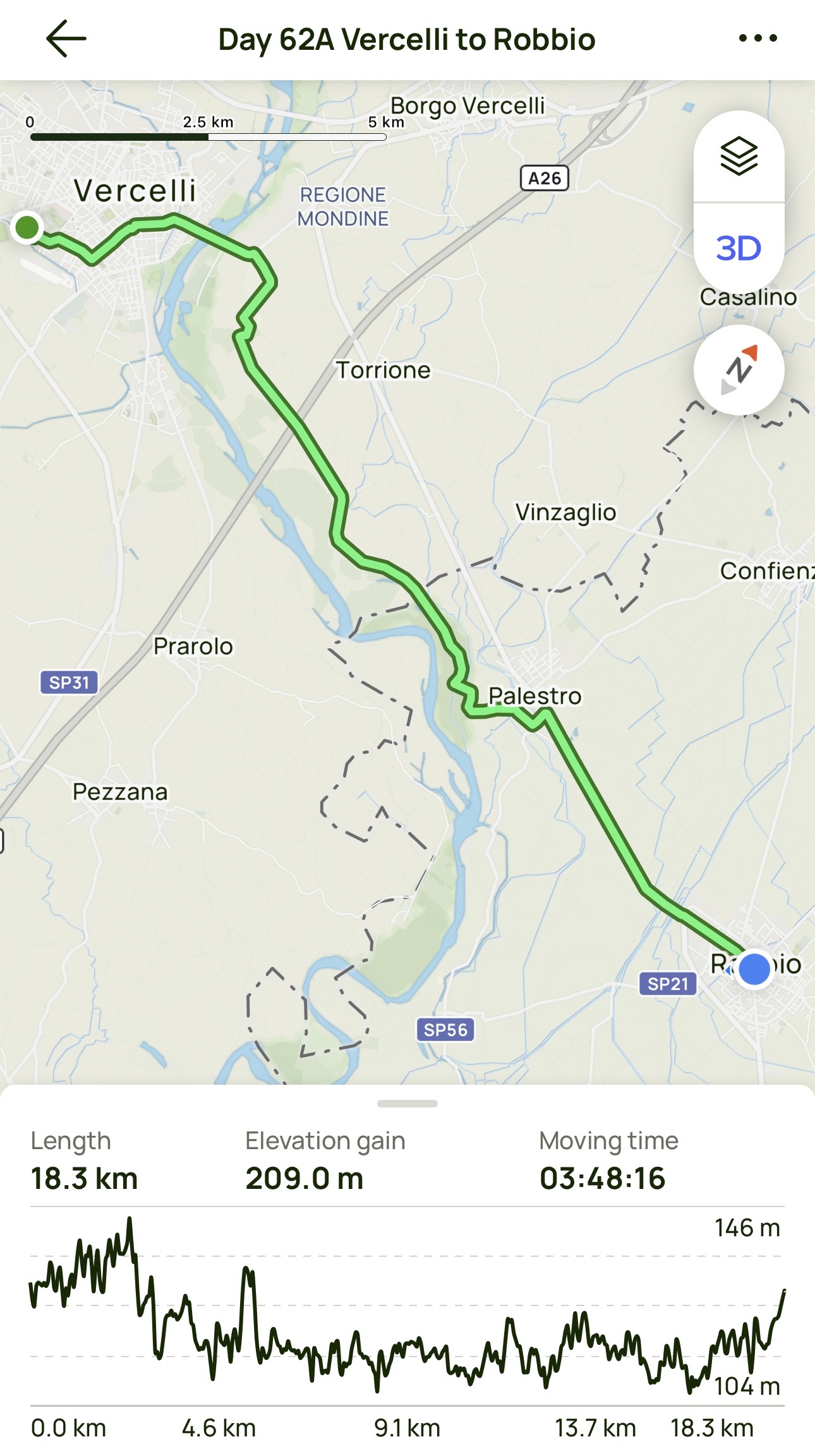Tap the blue end marker at Robbio
This screenshot has width=815, height=1456.
point(754,969)
